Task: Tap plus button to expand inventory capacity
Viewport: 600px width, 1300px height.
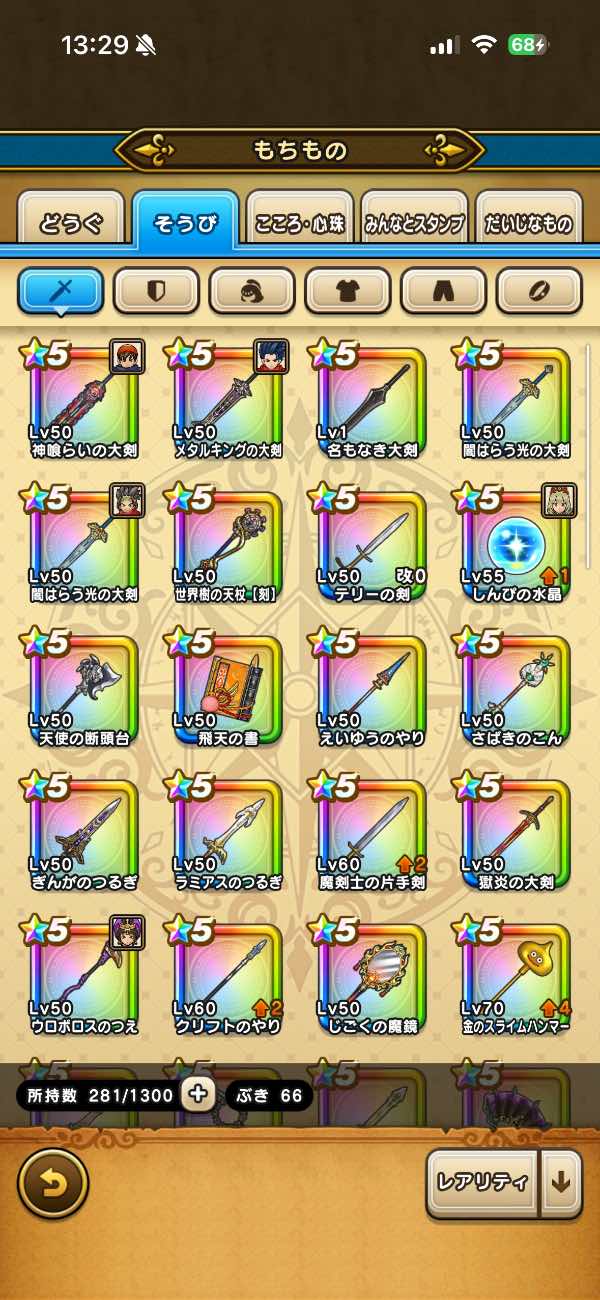Action: pyautogui.click(x=198, y=1095)
